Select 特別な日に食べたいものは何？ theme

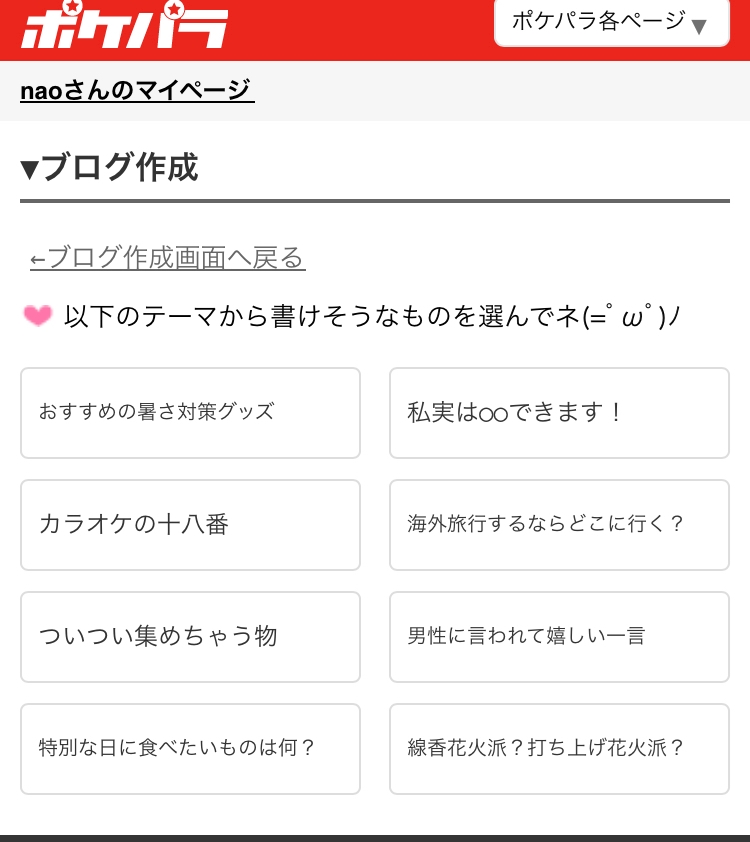(x=190, y=749)
